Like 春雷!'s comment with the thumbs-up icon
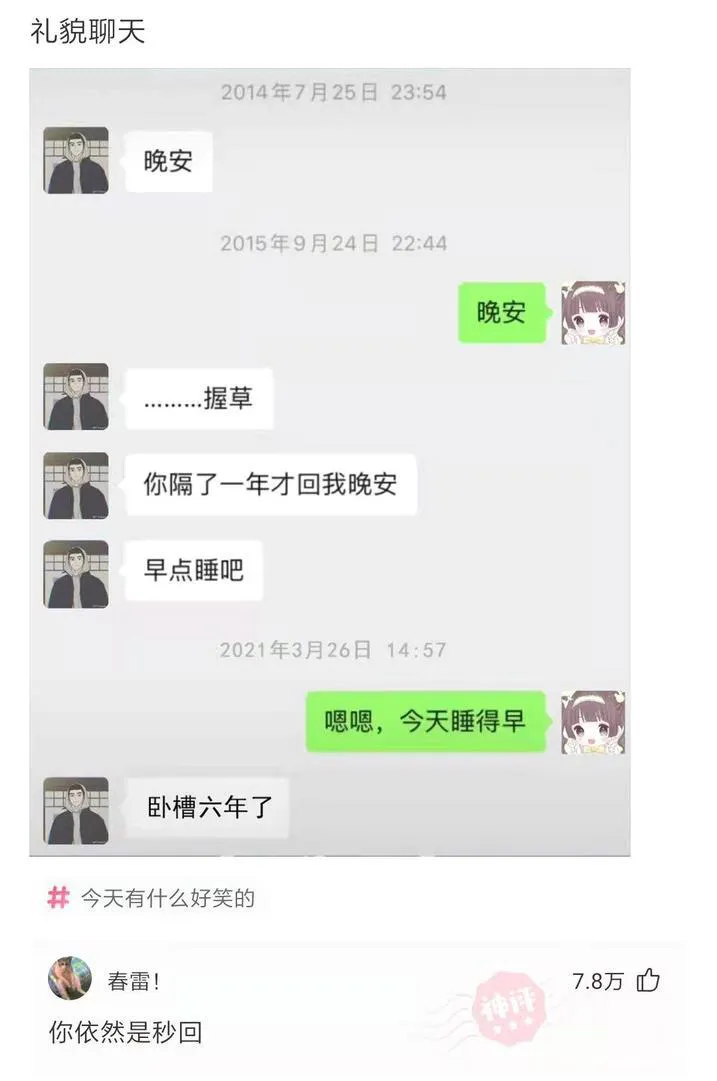Viewport: 717px width, 1081px height. tap(648, 980)
